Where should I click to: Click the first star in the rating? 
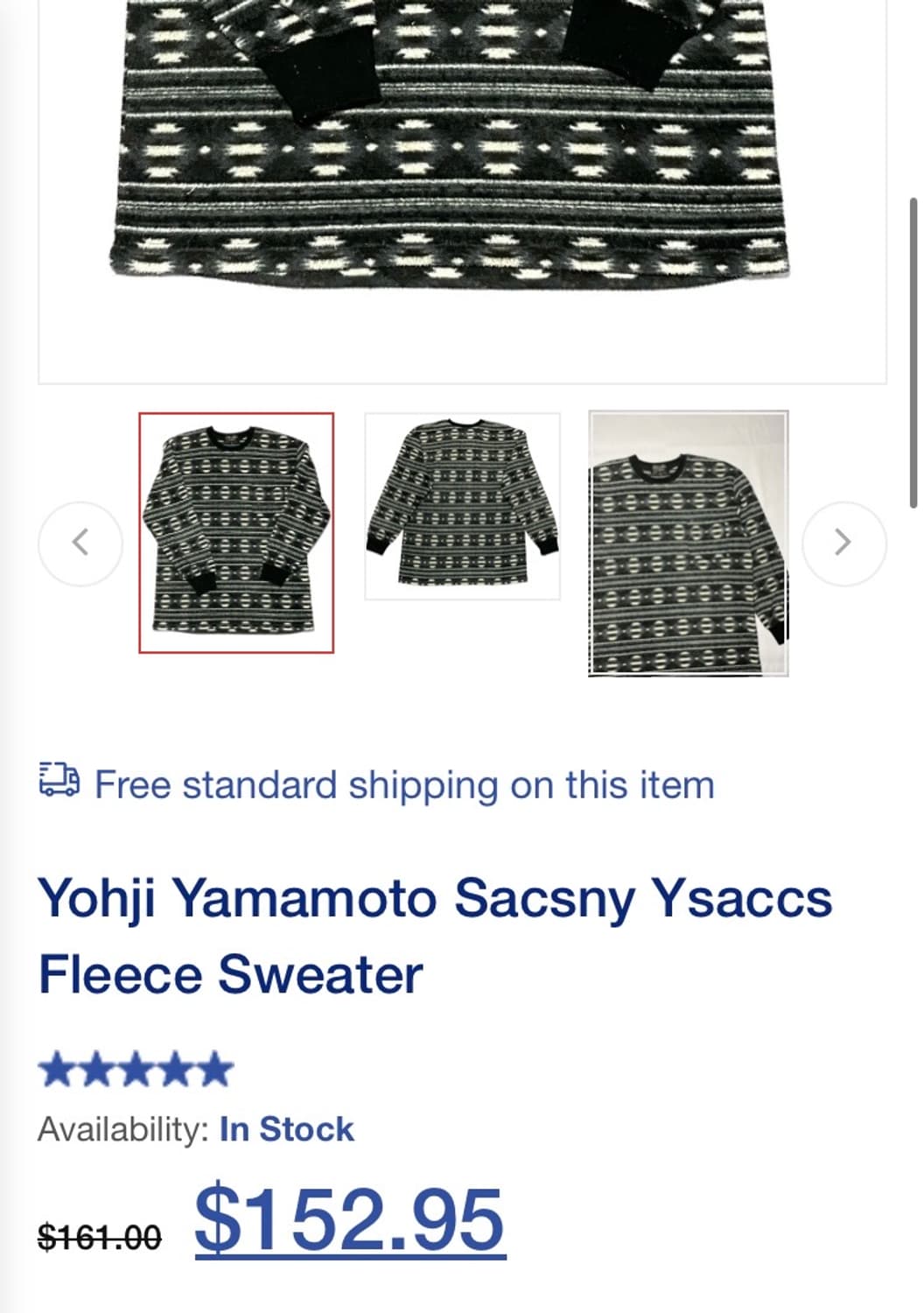[55, 1069]
